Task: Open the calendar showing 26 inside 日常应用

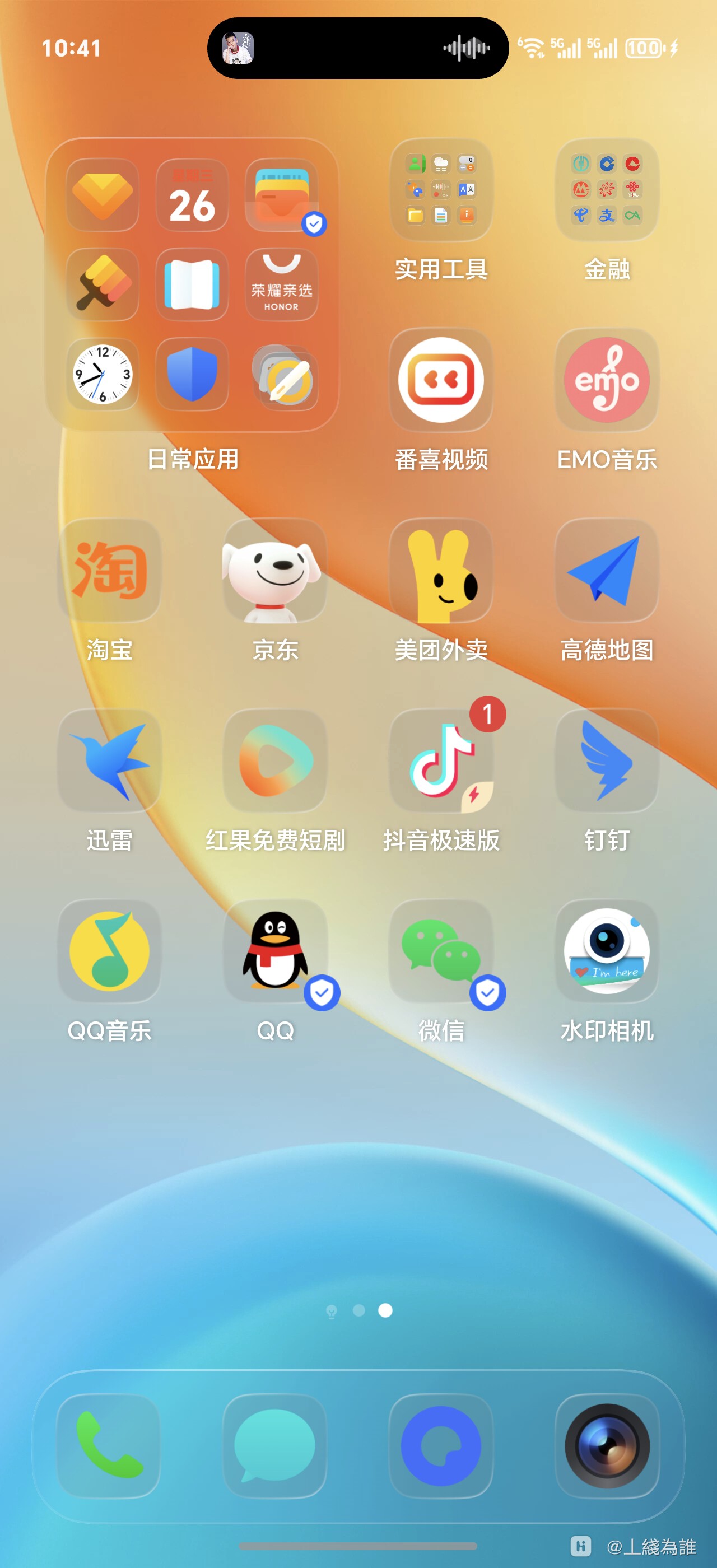Action: (x=192, y=197)
